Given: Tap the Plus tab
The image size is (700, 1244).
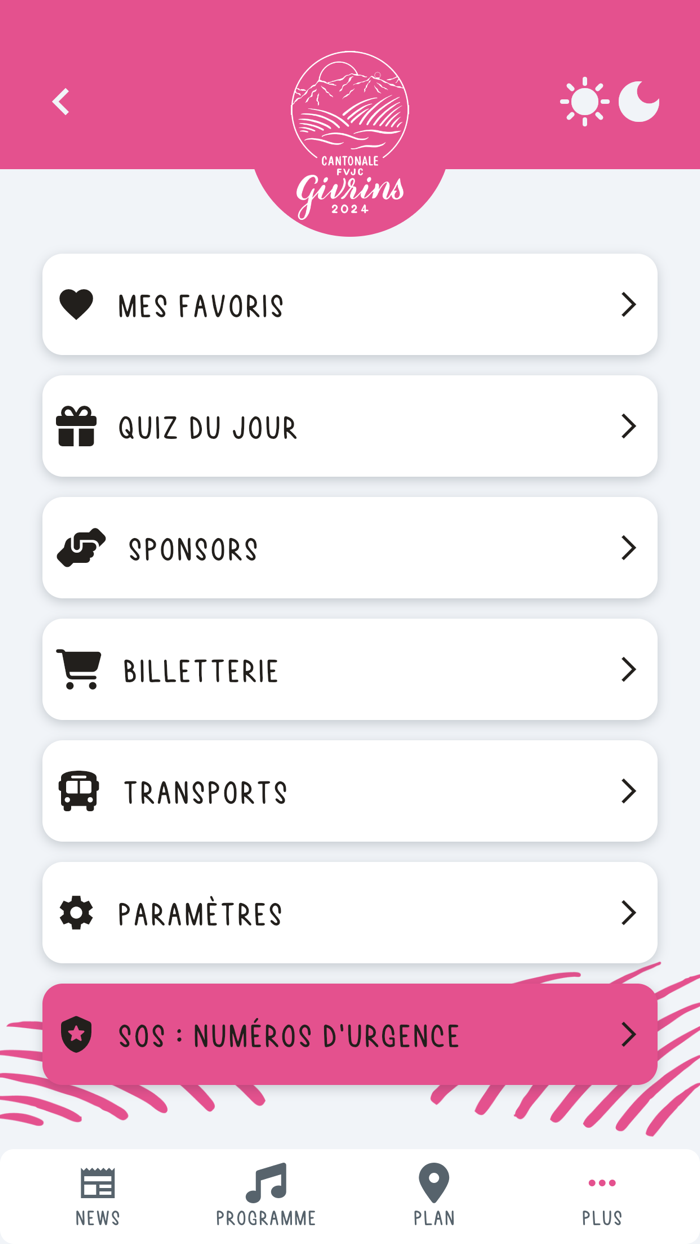Looking at the screenshot, I should pos(602,1196).
